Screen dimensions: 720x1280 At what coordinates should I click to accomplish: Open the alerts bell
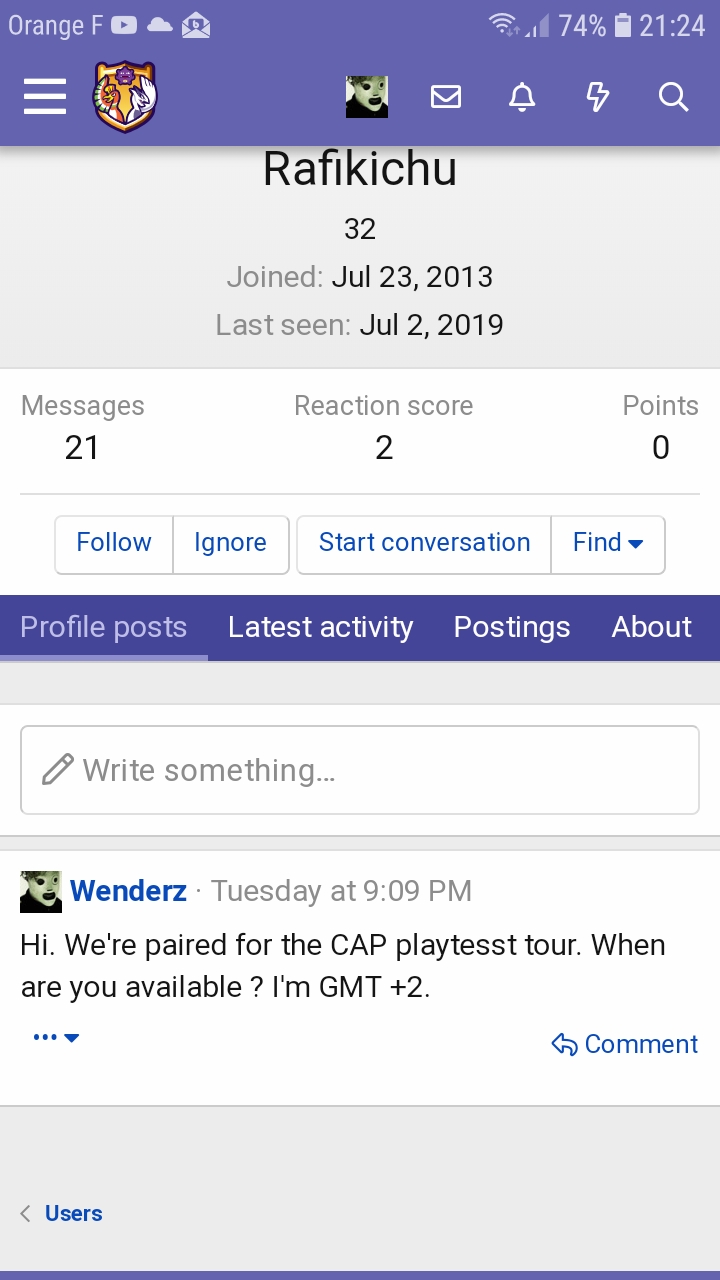pyautogui.click(x=522, y=97)
